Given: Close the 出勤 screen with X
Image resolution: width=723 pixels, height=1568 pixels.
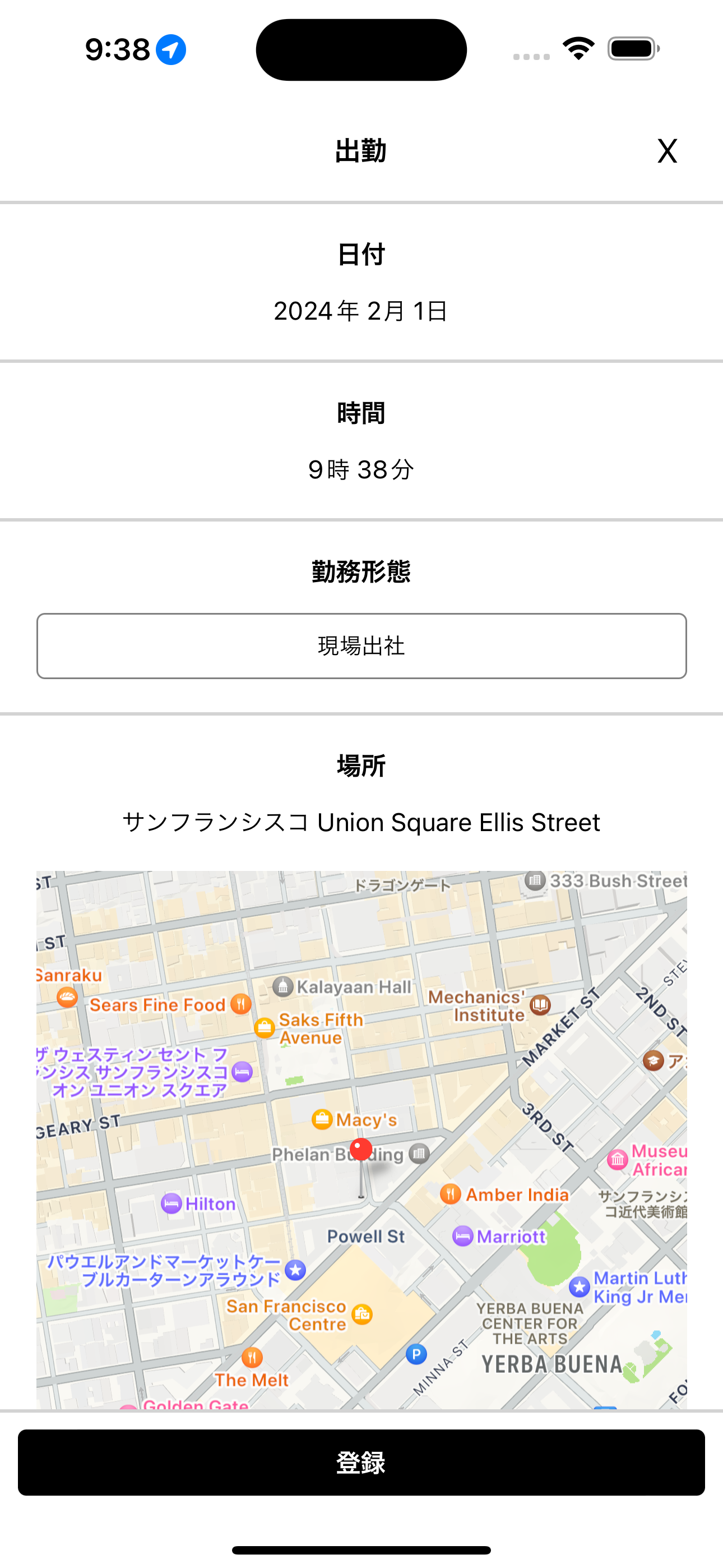Looking at the screenshot, I should (x=667, y=151).
